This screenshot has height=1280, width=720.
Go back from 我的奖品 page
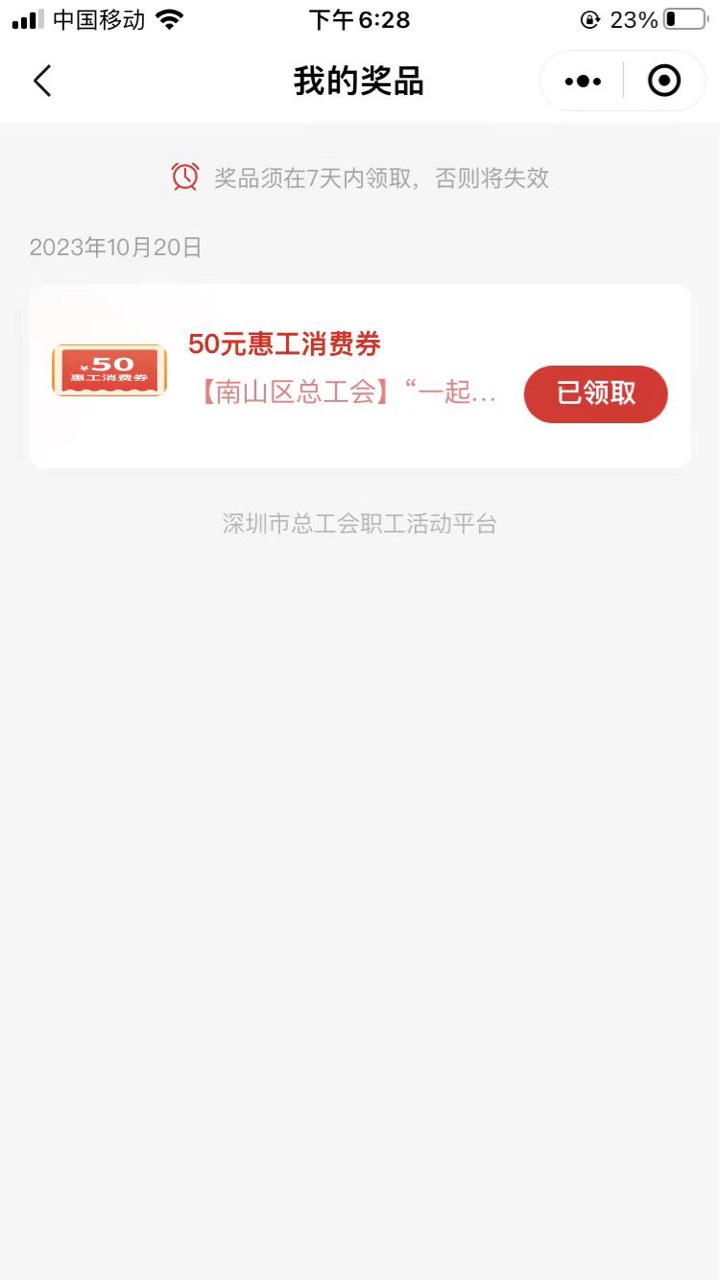pyautogui.click(x=42, y=81)
